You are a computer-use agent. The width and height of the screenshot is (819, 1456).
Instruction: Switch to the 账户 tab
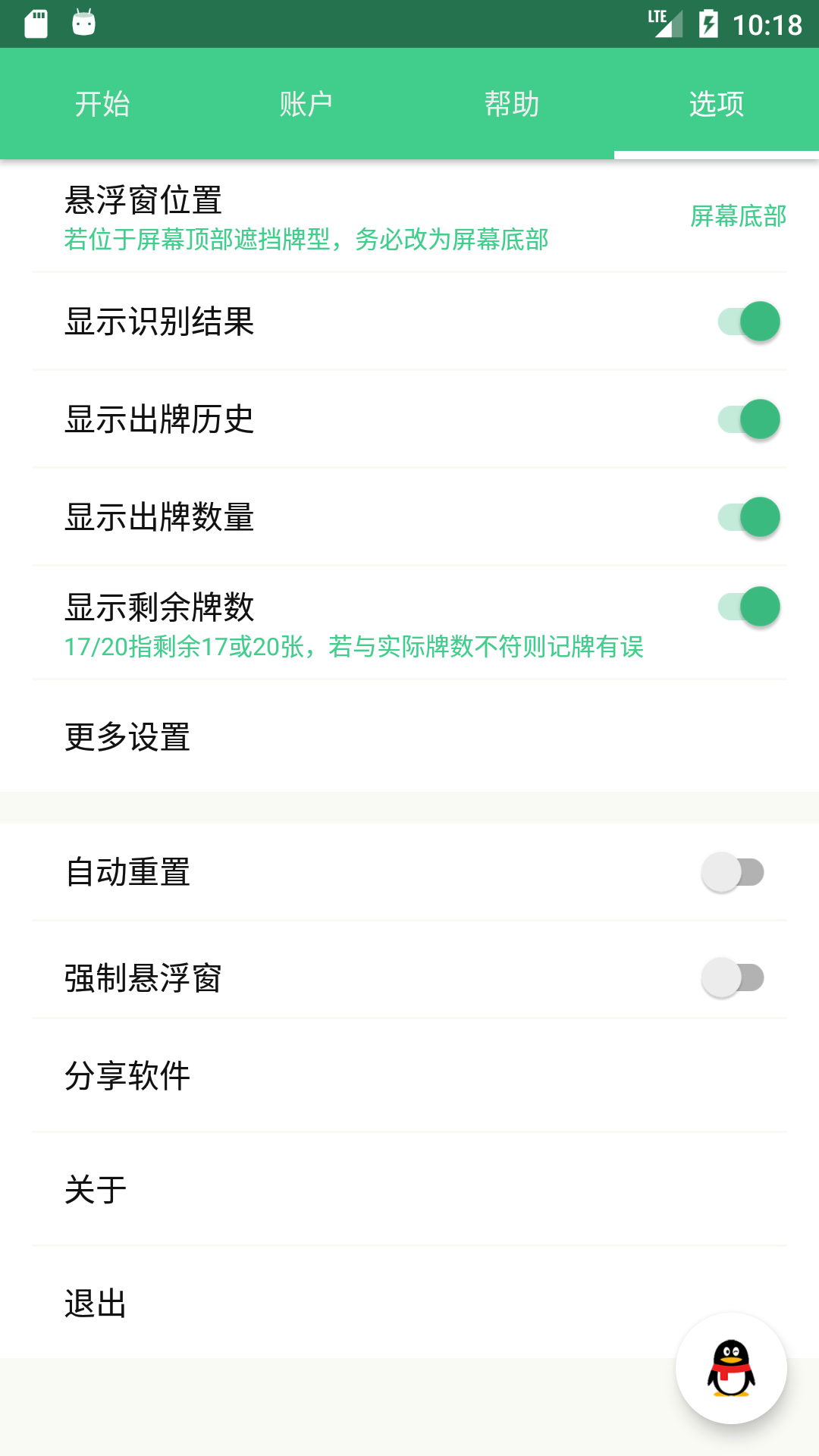tap(307, 104)
